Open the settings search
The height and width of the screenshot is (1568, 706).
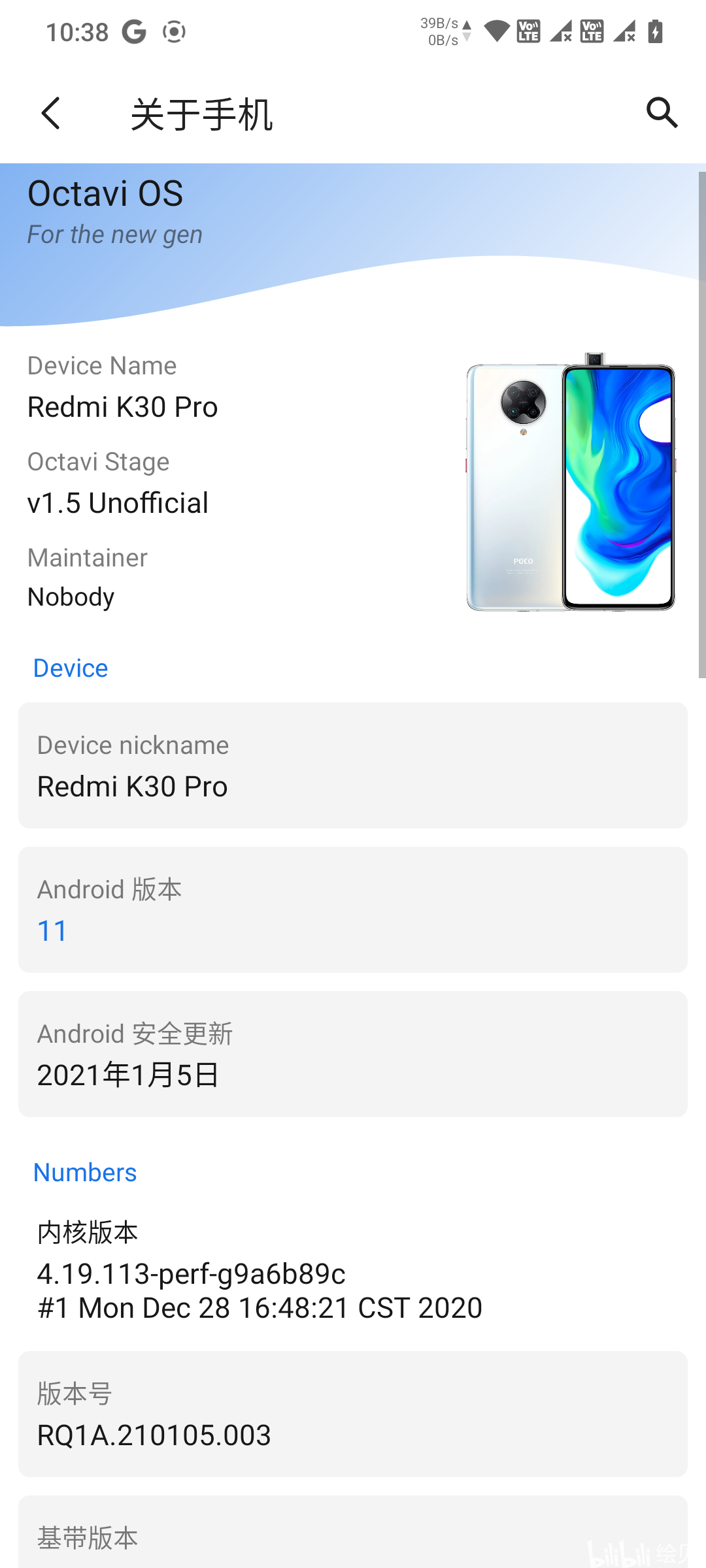click(662, 113)
